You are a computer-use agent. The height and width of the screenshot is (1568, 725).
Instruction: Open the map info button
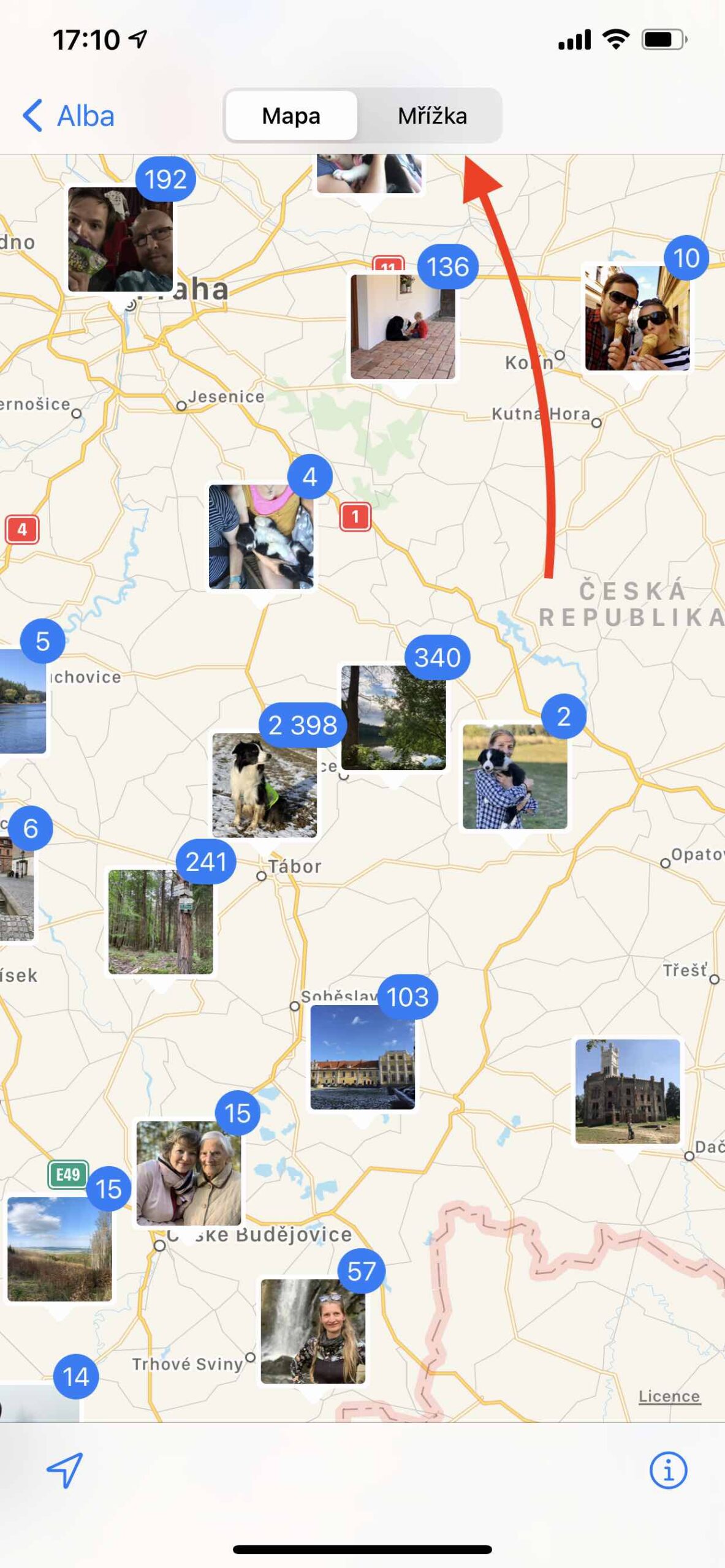coord(667,1469)
